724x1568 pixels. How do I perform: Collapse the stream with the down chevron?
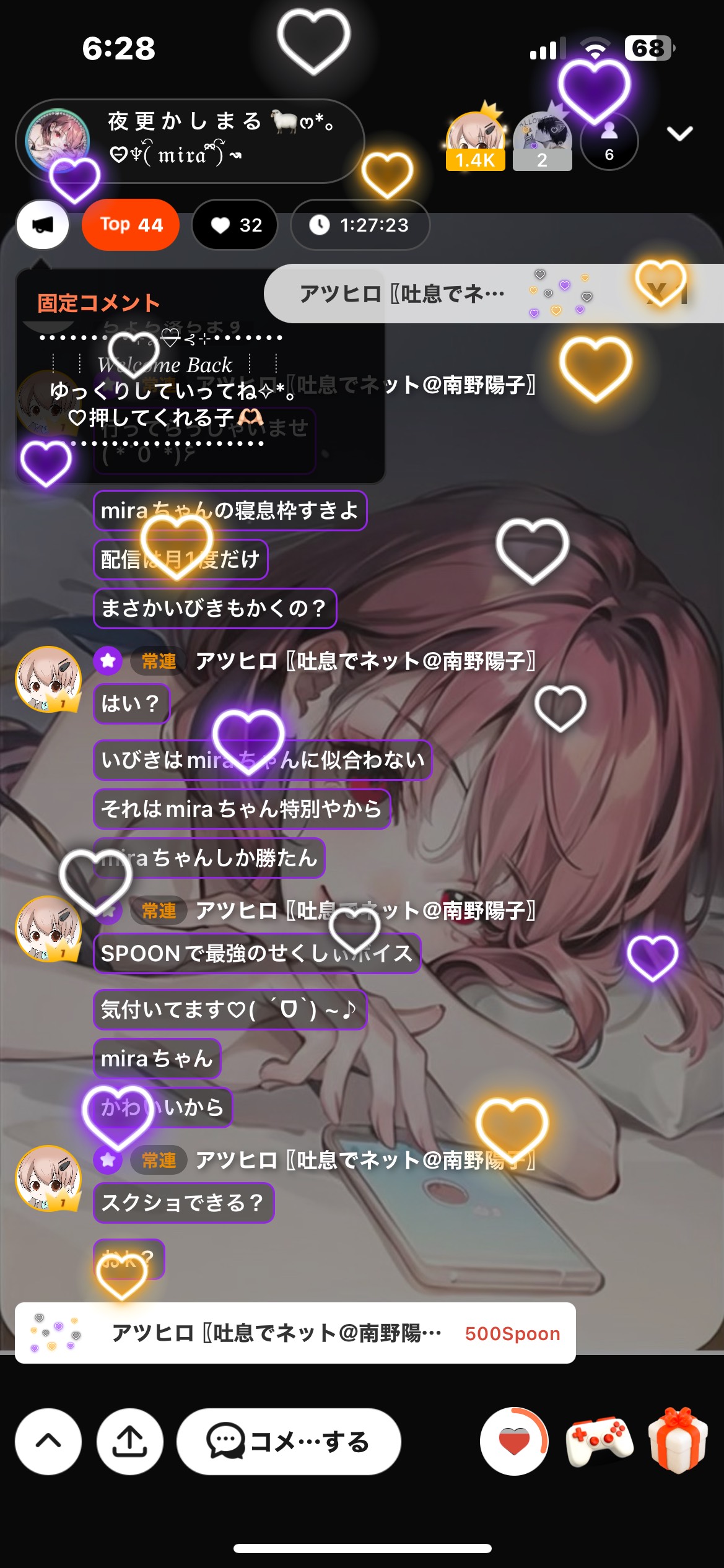pos(679,133)
